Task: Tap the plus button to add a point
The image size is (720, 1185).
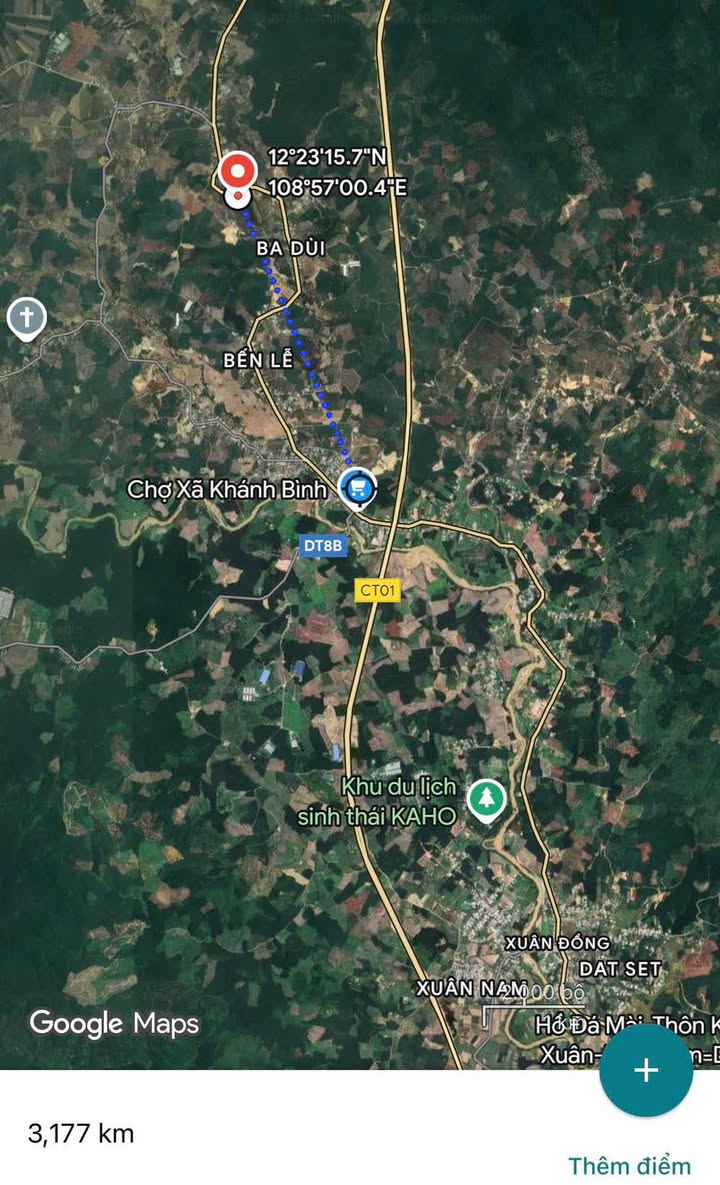Action: (x=646, y=1070)
